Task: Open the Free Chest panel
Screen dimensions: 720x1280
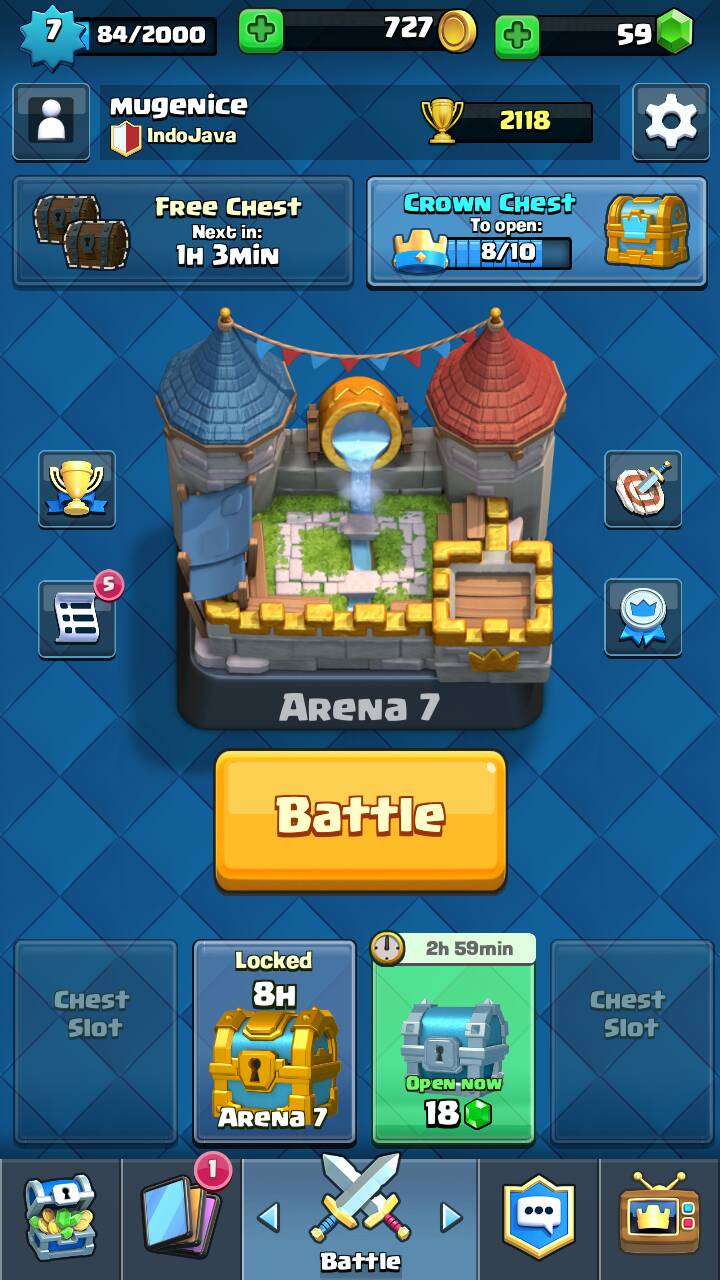Action: [x=183, y=232]
